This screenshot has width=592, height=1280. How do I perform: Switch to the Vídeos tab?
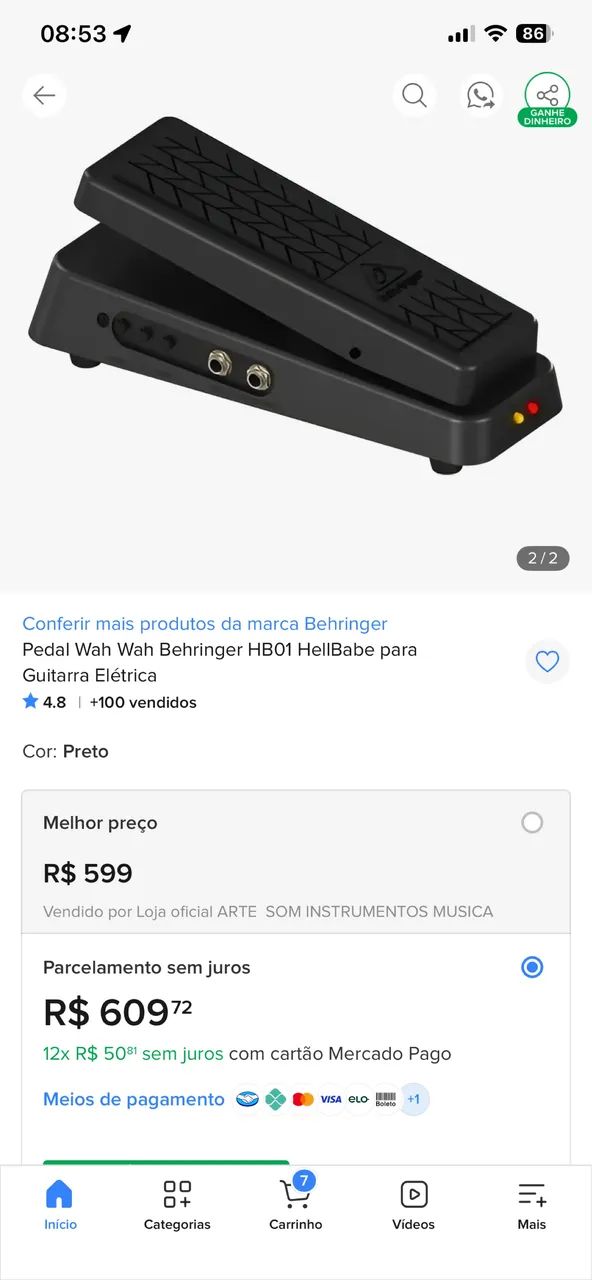coord(414,1205)
